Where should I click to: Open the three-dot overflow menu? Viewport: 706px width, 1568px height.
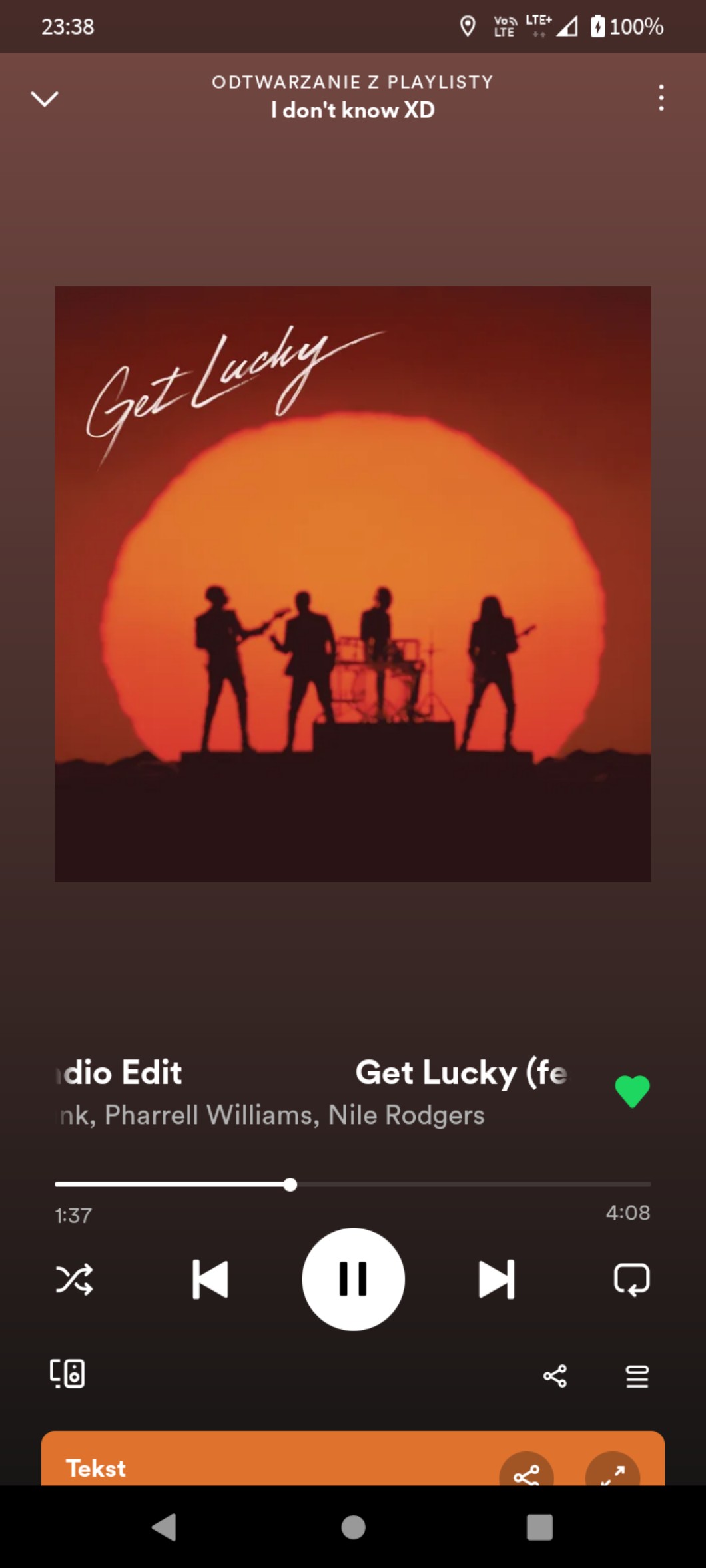click(x=661, y=98)
